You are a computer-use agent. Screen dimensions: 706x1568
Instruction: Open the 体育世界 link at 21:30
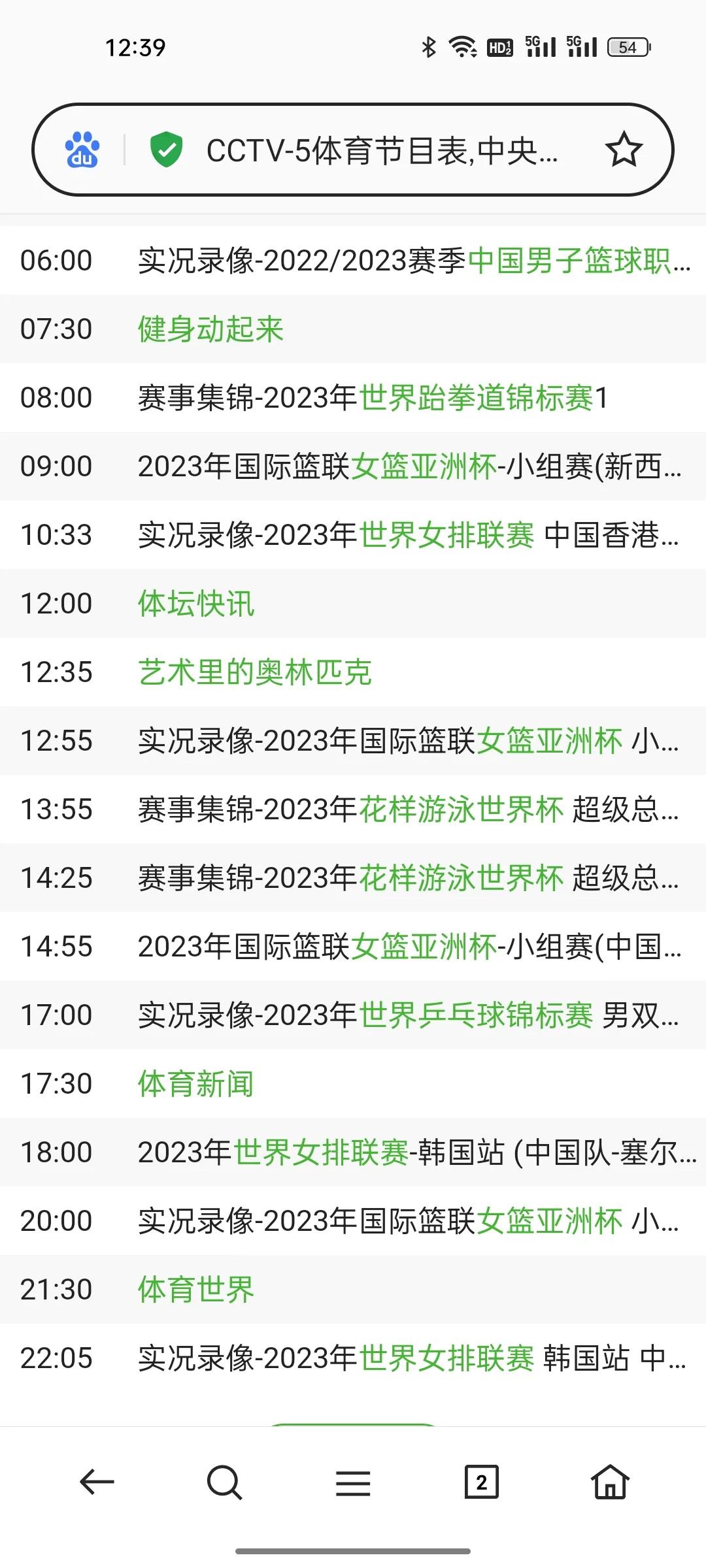pos(196,1289)
